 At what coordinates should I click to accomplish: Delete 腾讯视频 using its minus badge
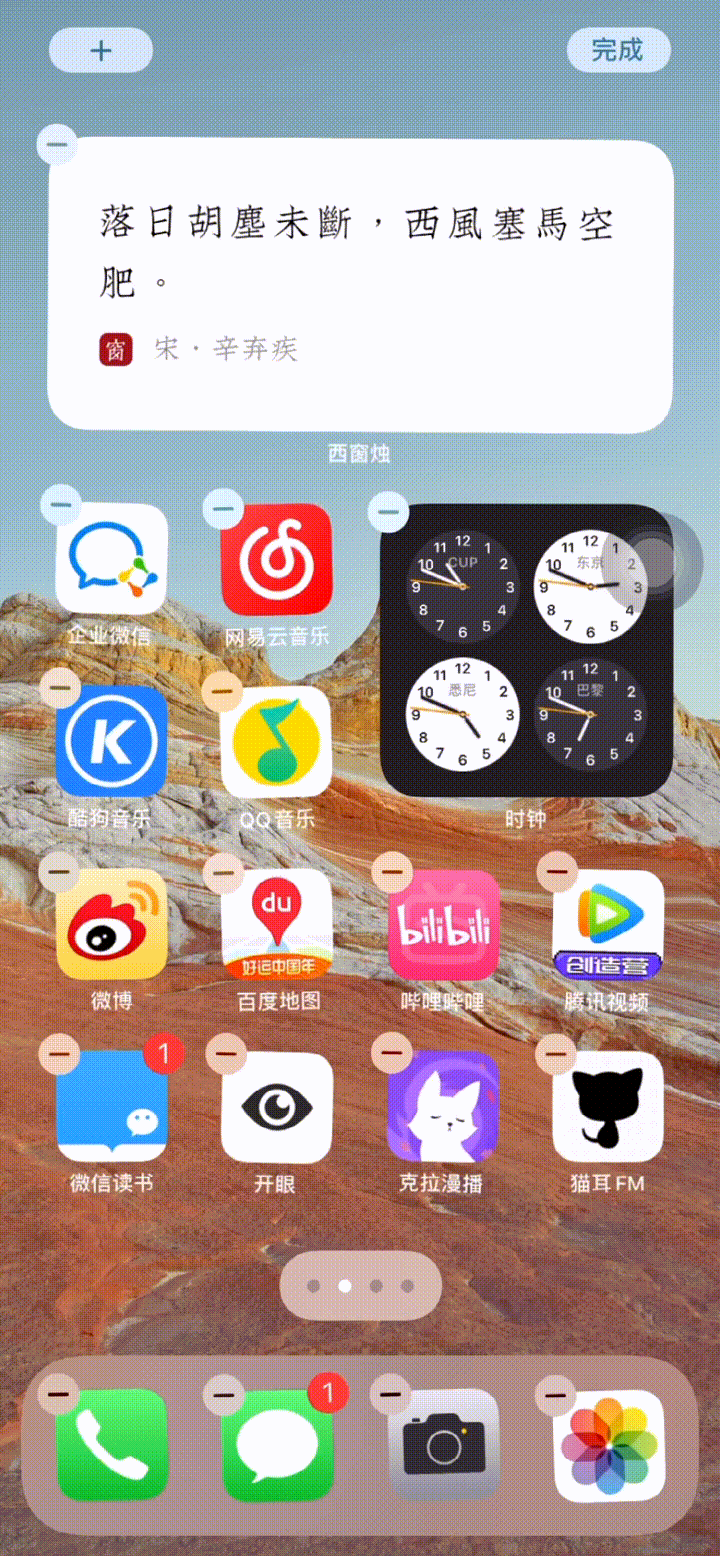click(556, 872)
